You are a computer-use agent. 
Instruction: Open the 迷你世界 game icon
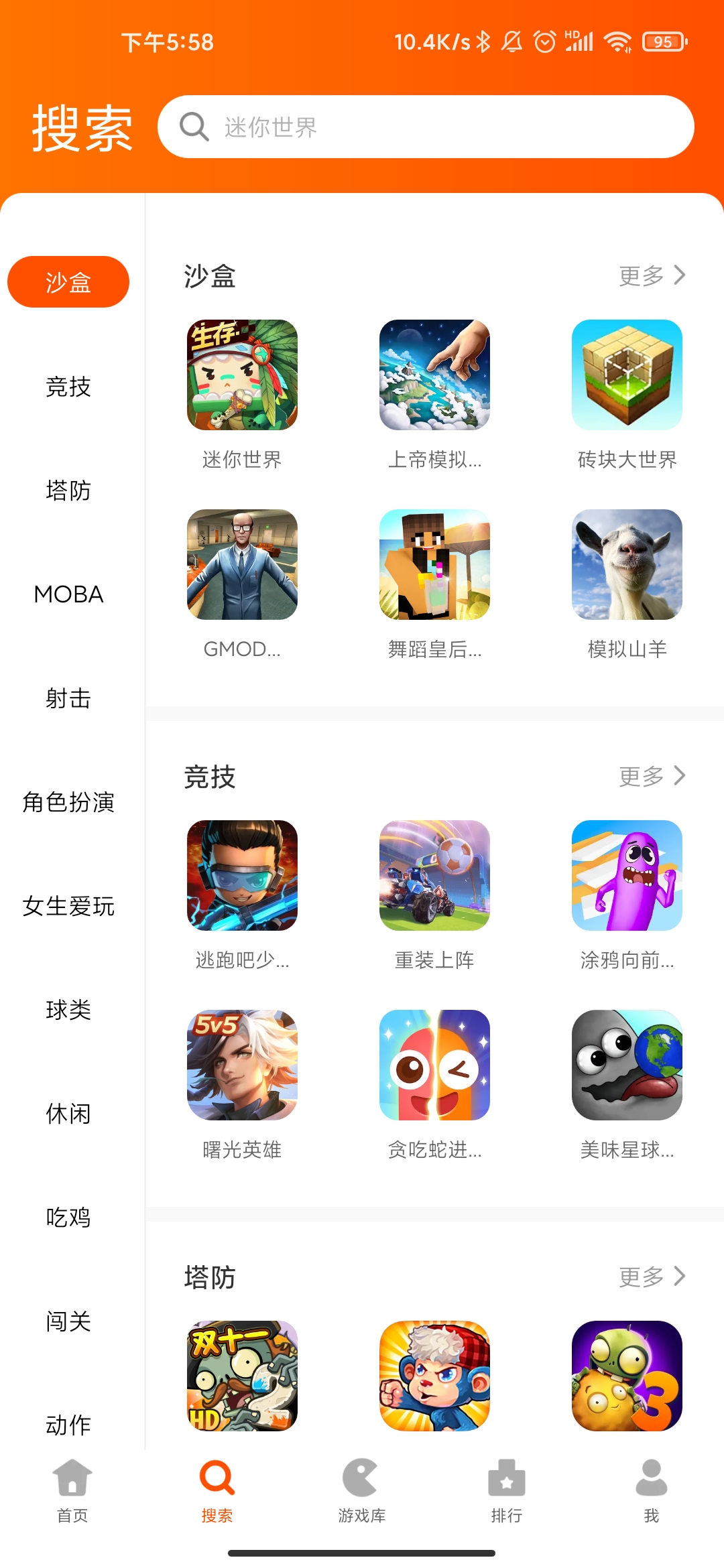(242, 375)
